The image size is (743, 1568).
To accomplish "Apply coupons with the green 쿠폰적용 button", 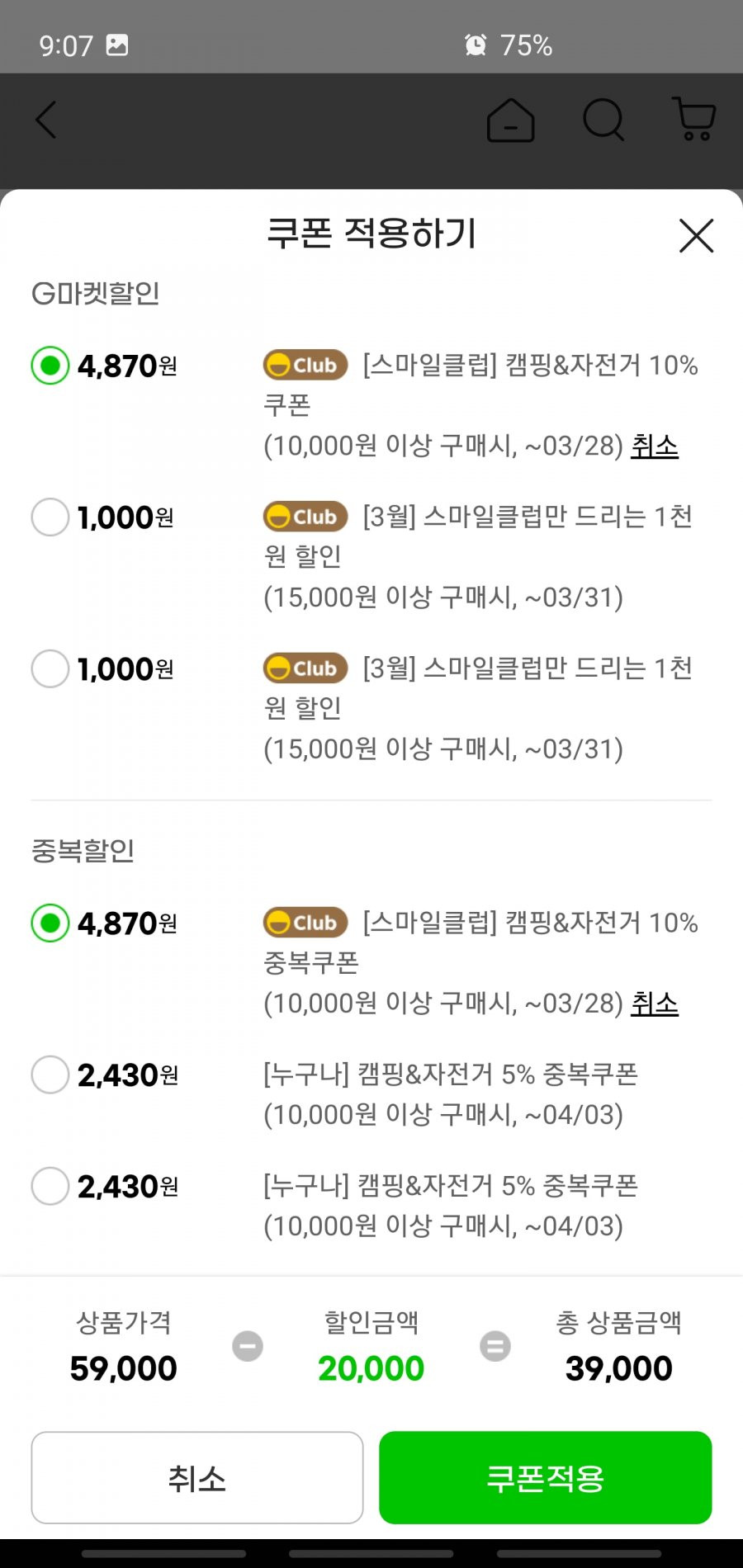I will 546,1478.
